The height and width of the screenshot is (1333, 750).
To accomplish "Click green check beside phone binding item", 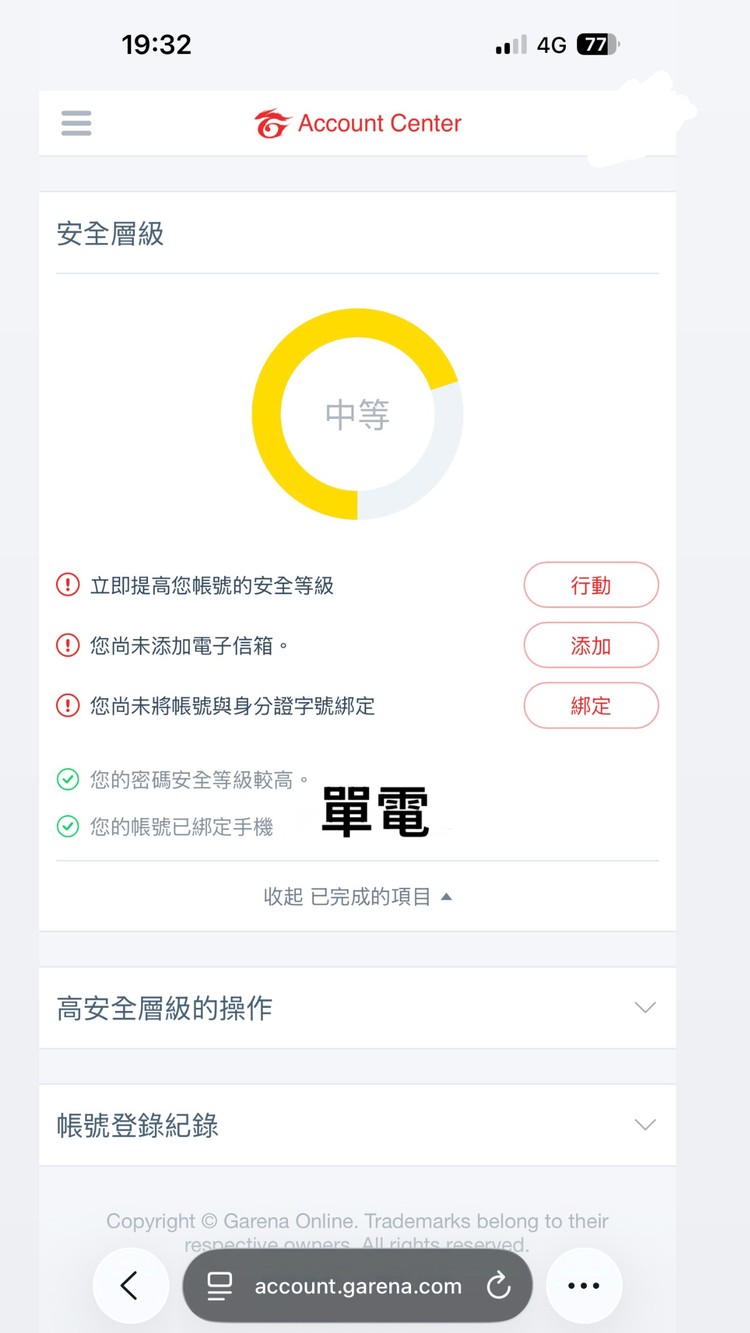I will point(67,826).
